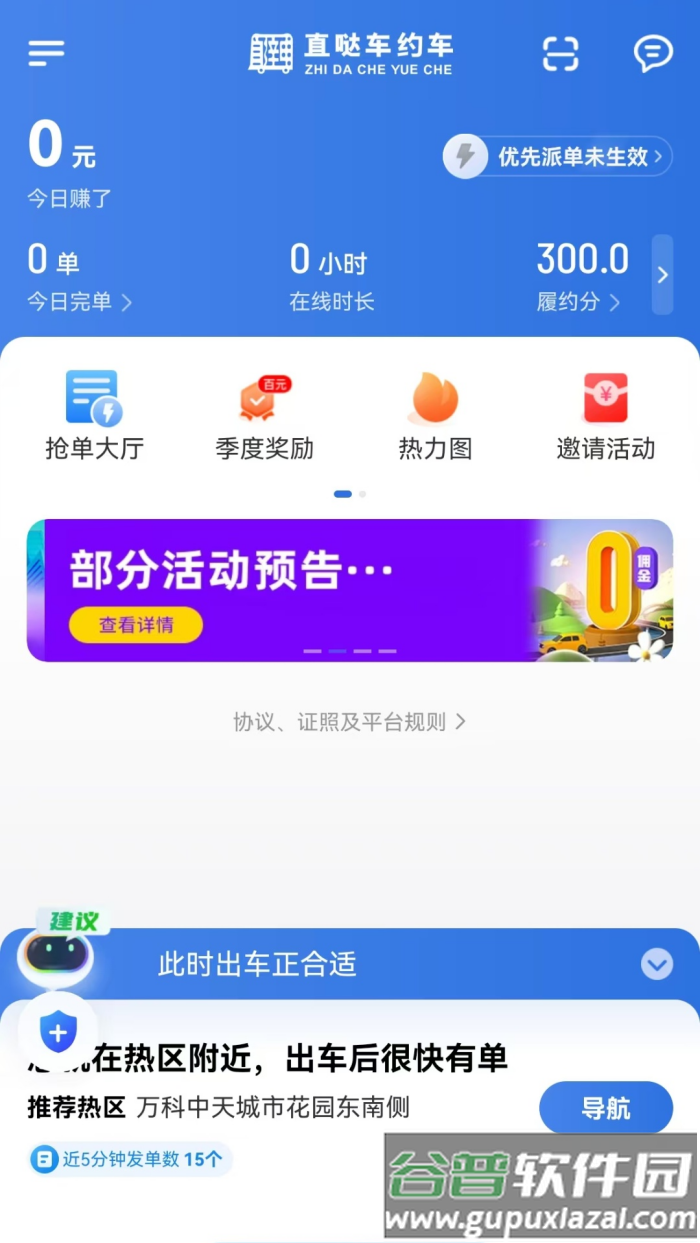The width and height of the screenshot is (700, 1243).
Task: Open 履约分 score details
Action: [578, 302]
